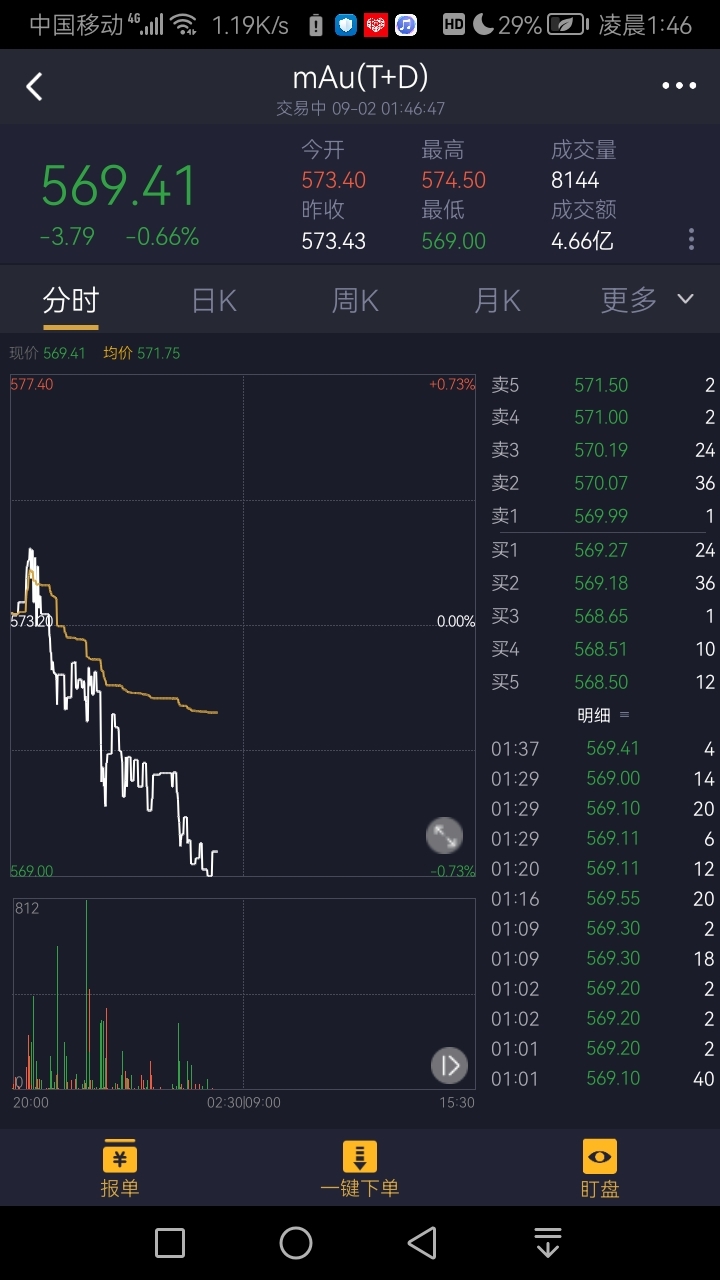
Task: Open the 报单 order entry icon
Action: pyautogui.click(x=120, y=1165)
